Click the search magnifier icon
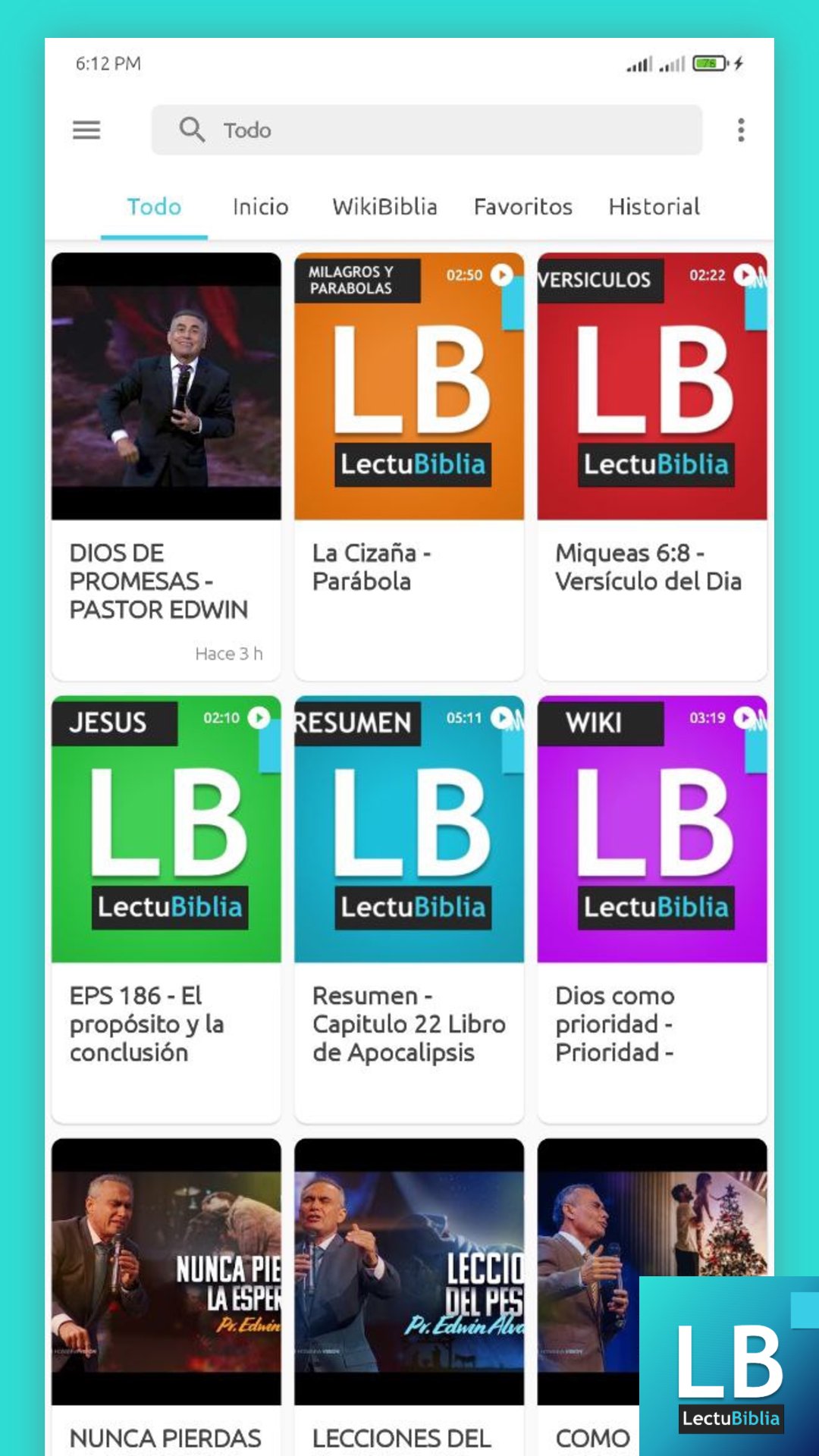The height and width of the screenshot is (1456, 819). (192, 130)
